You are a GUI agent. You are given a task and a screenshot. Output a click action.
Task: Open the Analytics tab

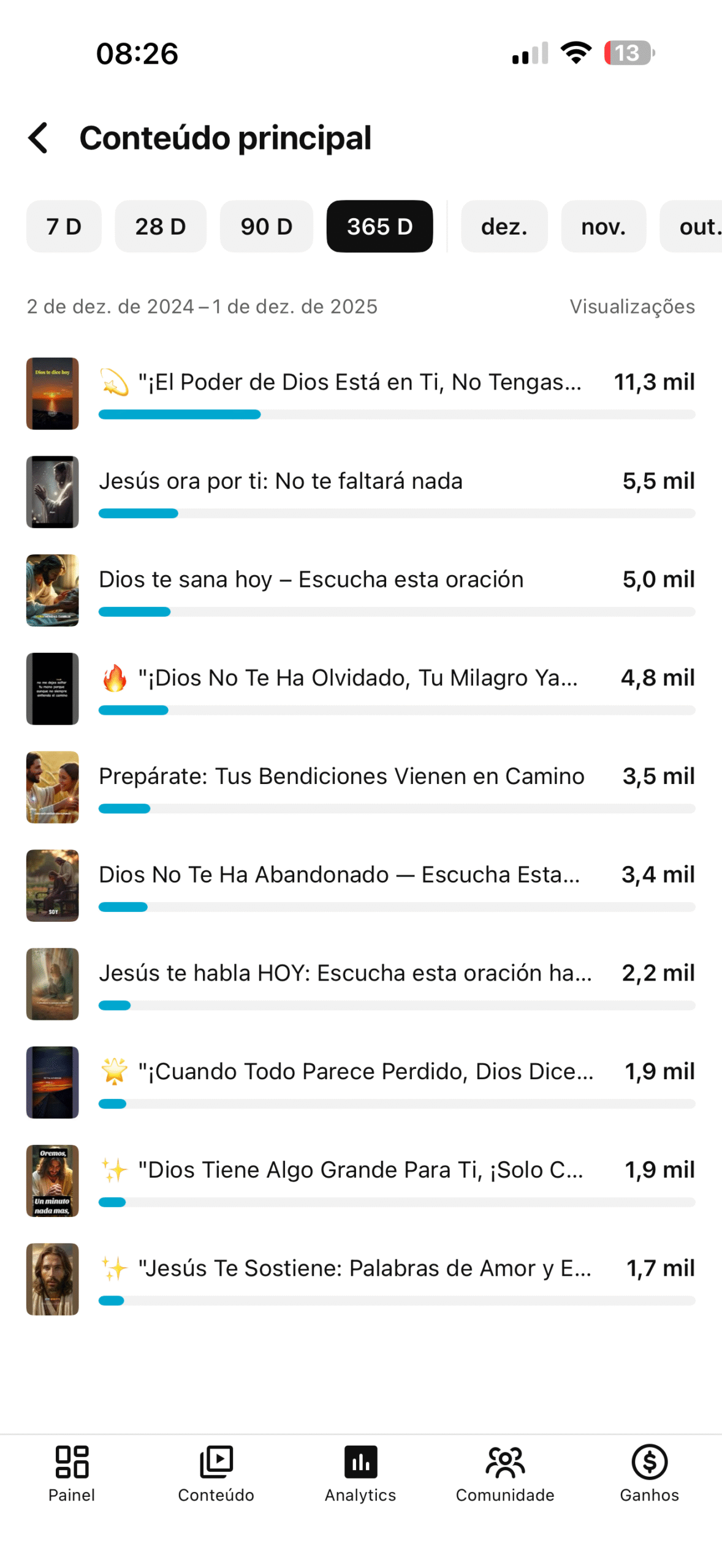click(x=360, y=1473)
